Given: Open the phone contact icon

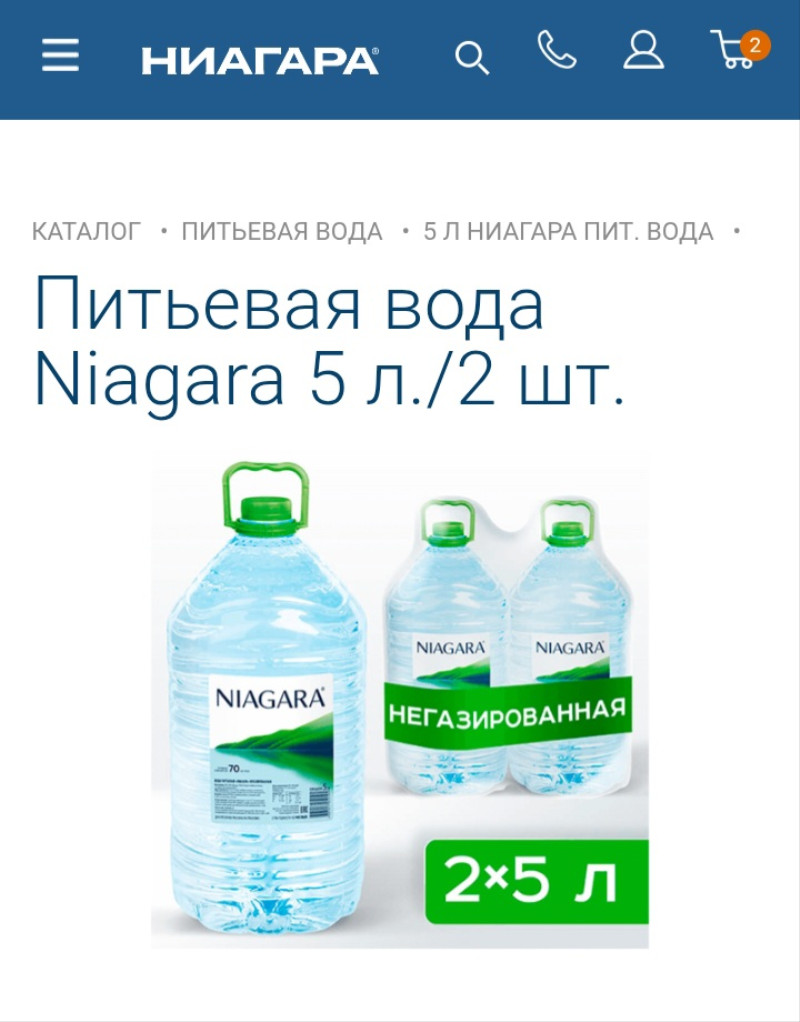Looking at the screenshot, I should point(557,50).
